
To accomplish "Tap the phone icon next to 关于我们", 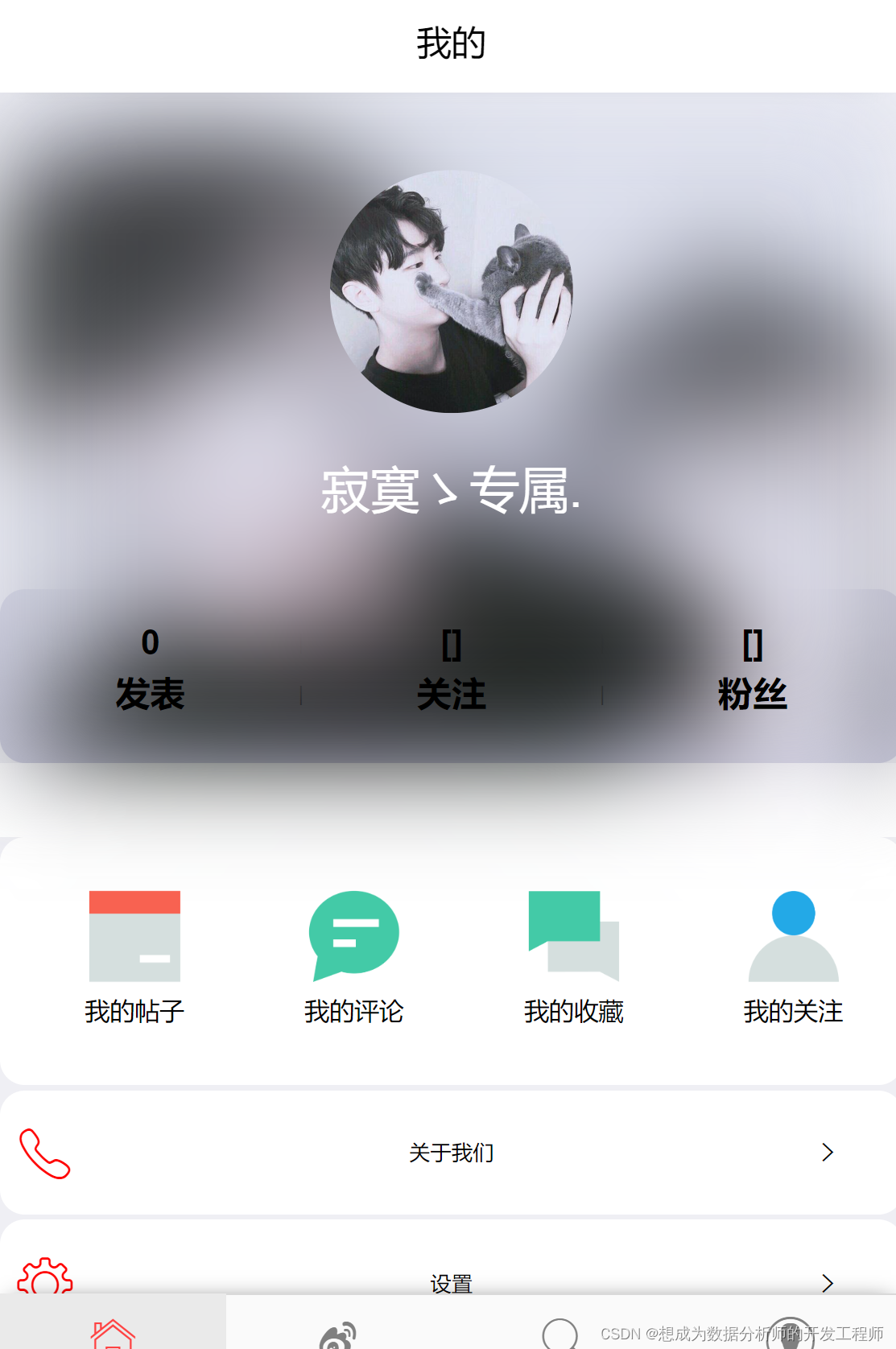I will pyautogui.click(x=46, y=1153).
